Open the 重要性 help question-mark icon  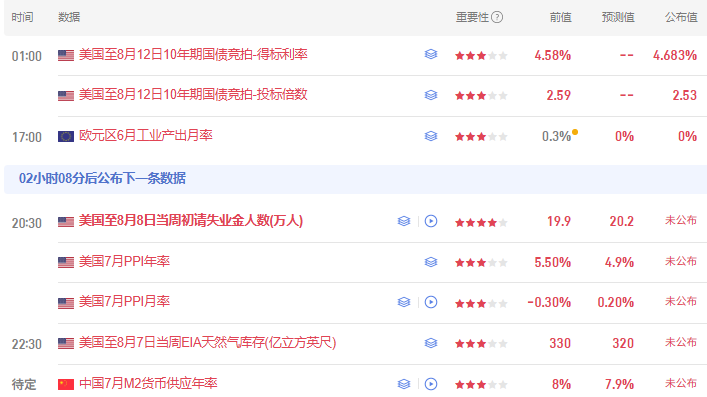(497, 17)
